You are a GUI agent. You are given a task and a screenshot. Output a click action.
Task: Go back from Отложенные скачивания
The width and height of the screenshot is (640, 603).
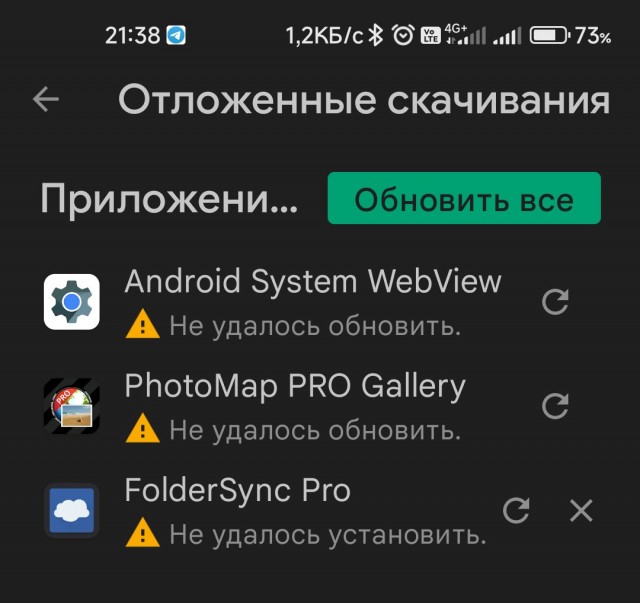tap(46, 99)
